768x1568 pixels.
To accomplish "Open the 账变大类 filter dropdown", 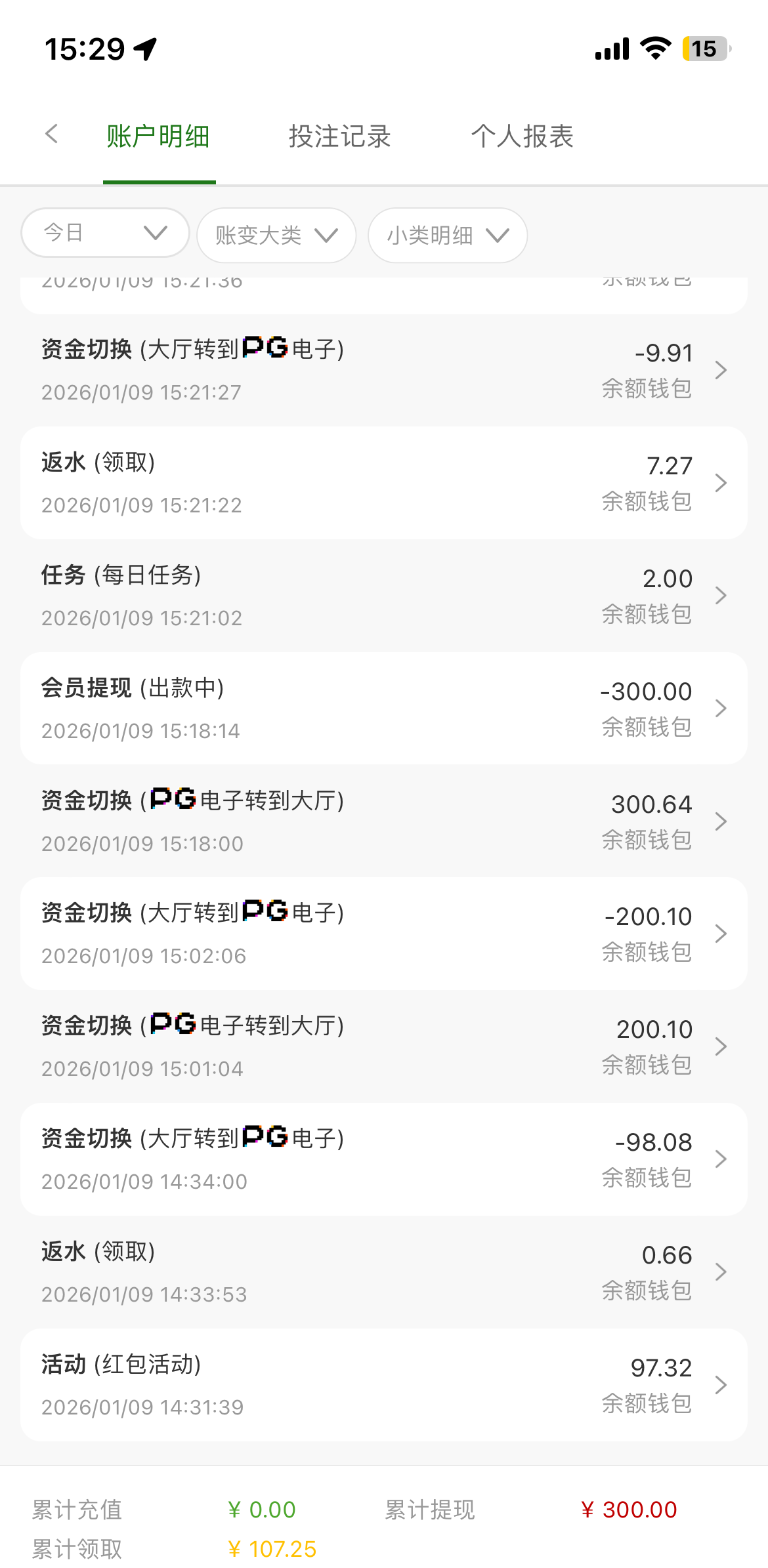I will point(276,235).
